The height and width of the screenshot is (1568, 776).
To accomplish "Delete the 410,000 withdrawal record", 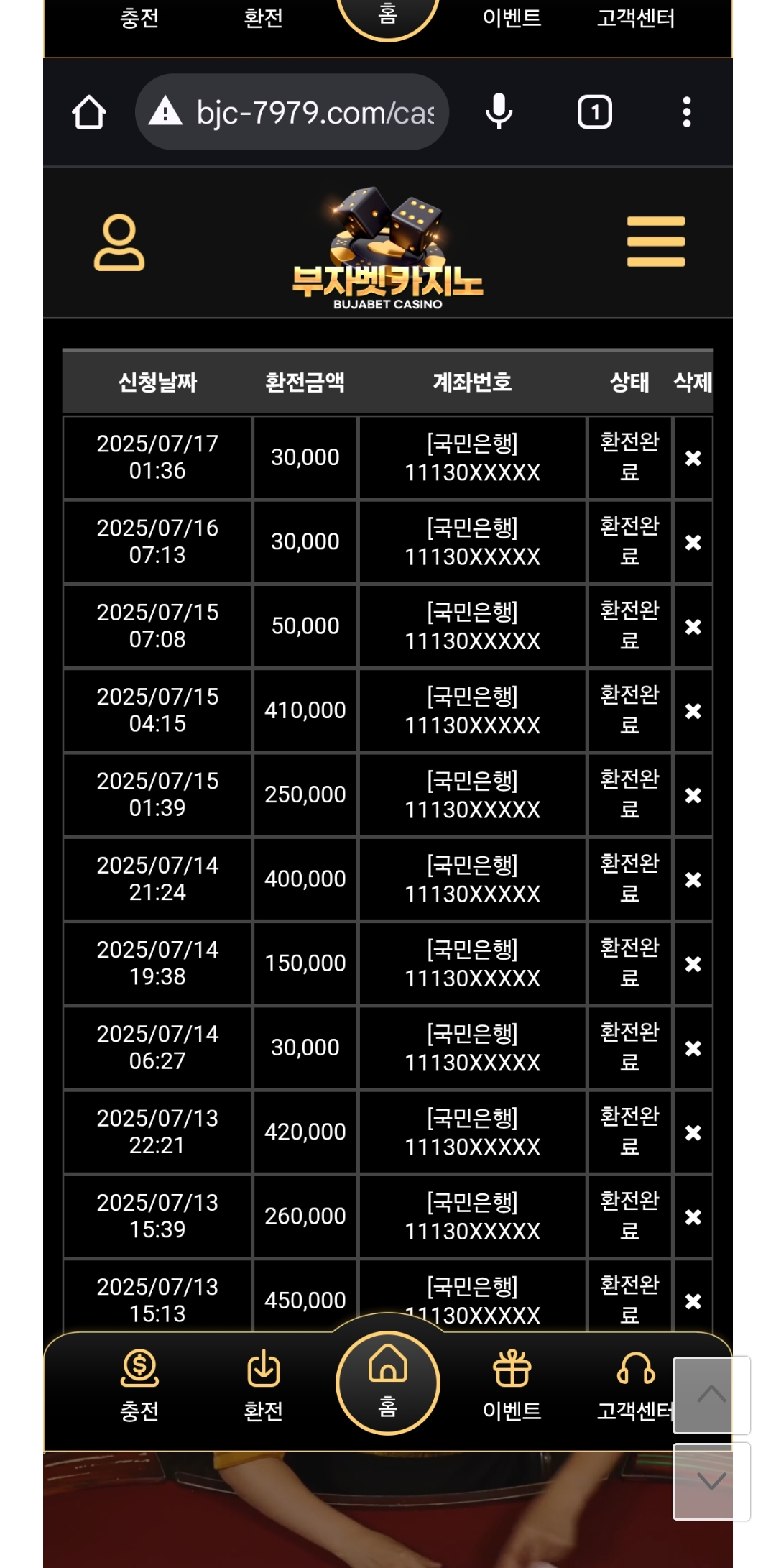I will tap(693, 711).
